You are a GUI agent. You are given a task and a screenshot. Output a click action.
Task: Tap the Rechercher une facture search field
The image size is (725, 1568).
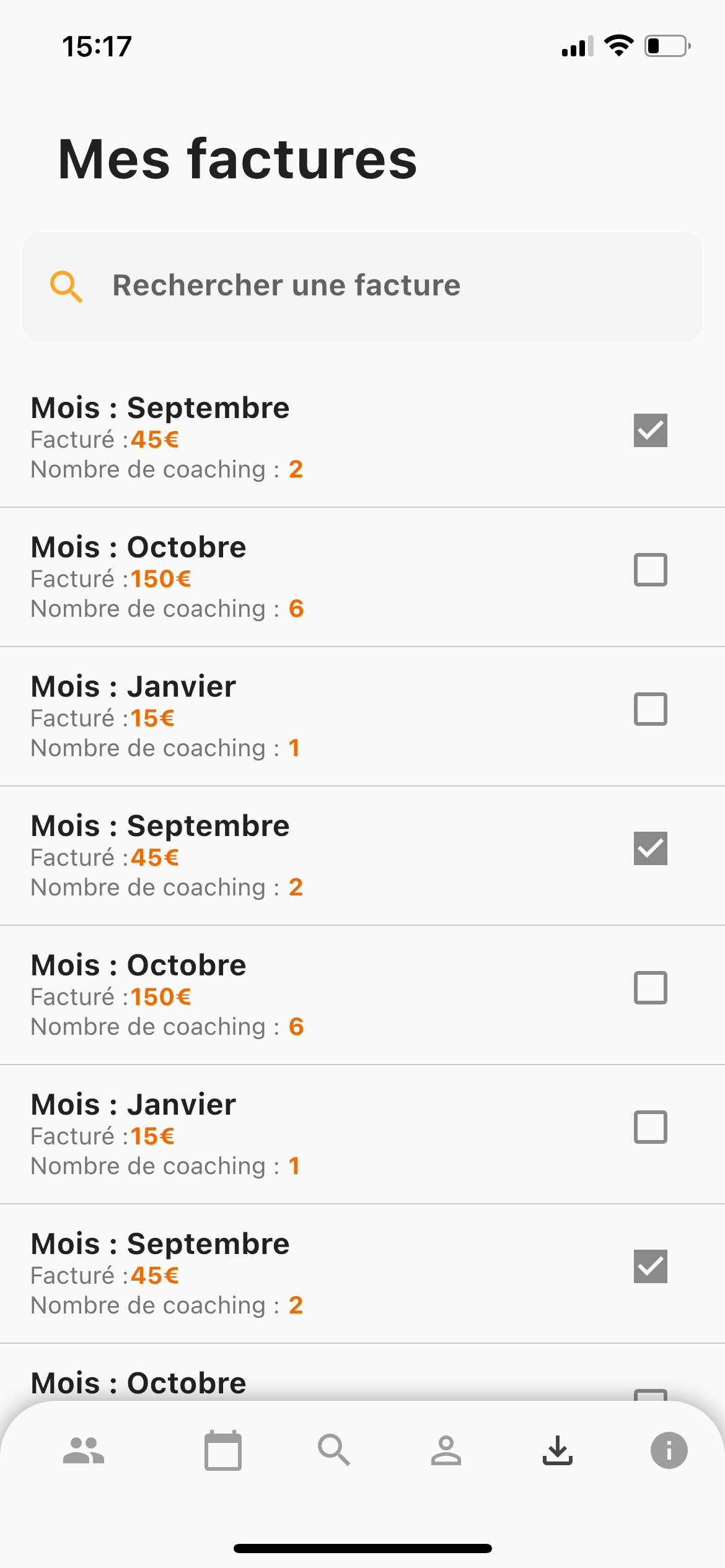[x=362, y=287]
